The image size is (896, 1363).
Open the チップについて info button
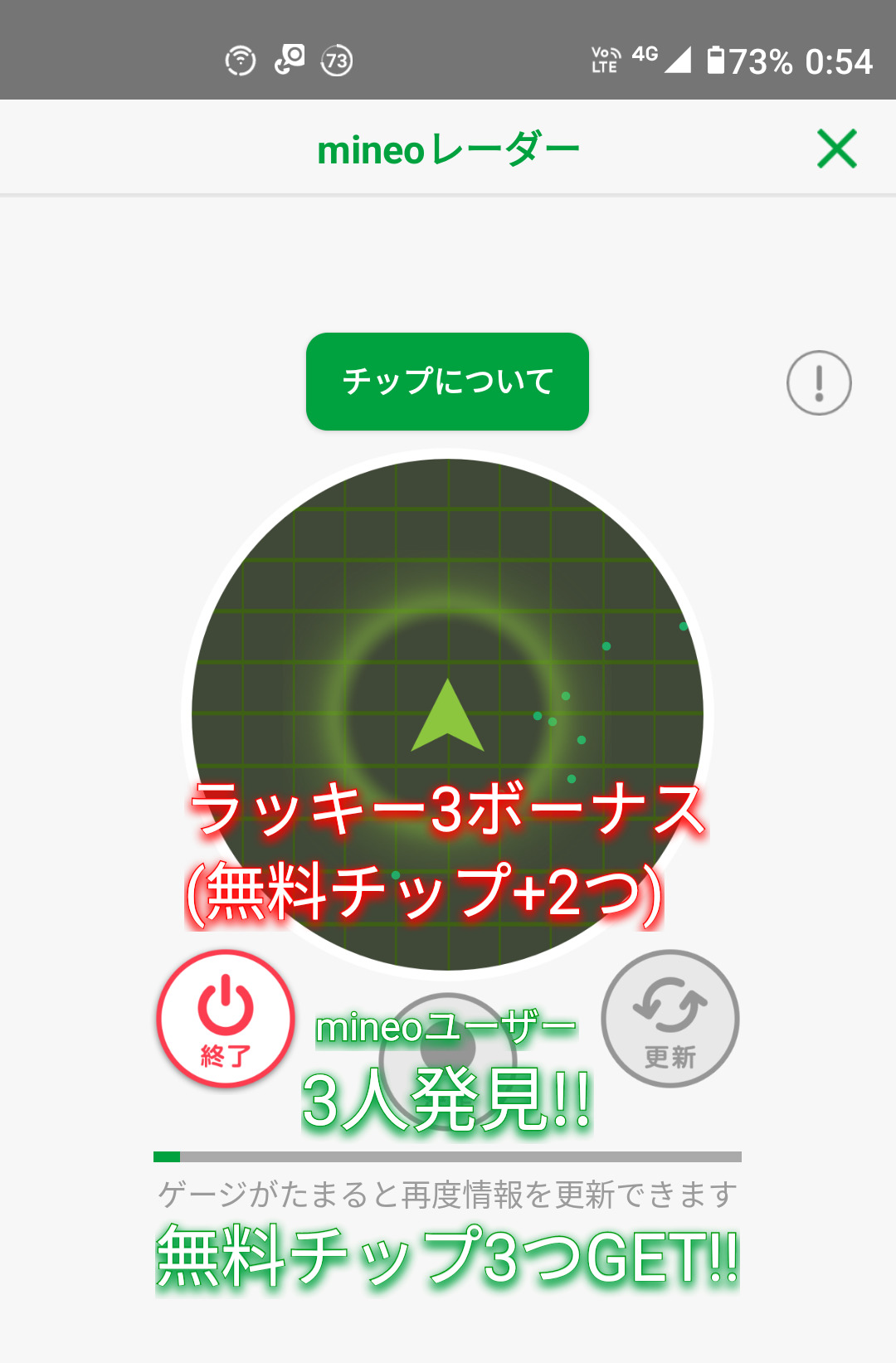(447, 382)
